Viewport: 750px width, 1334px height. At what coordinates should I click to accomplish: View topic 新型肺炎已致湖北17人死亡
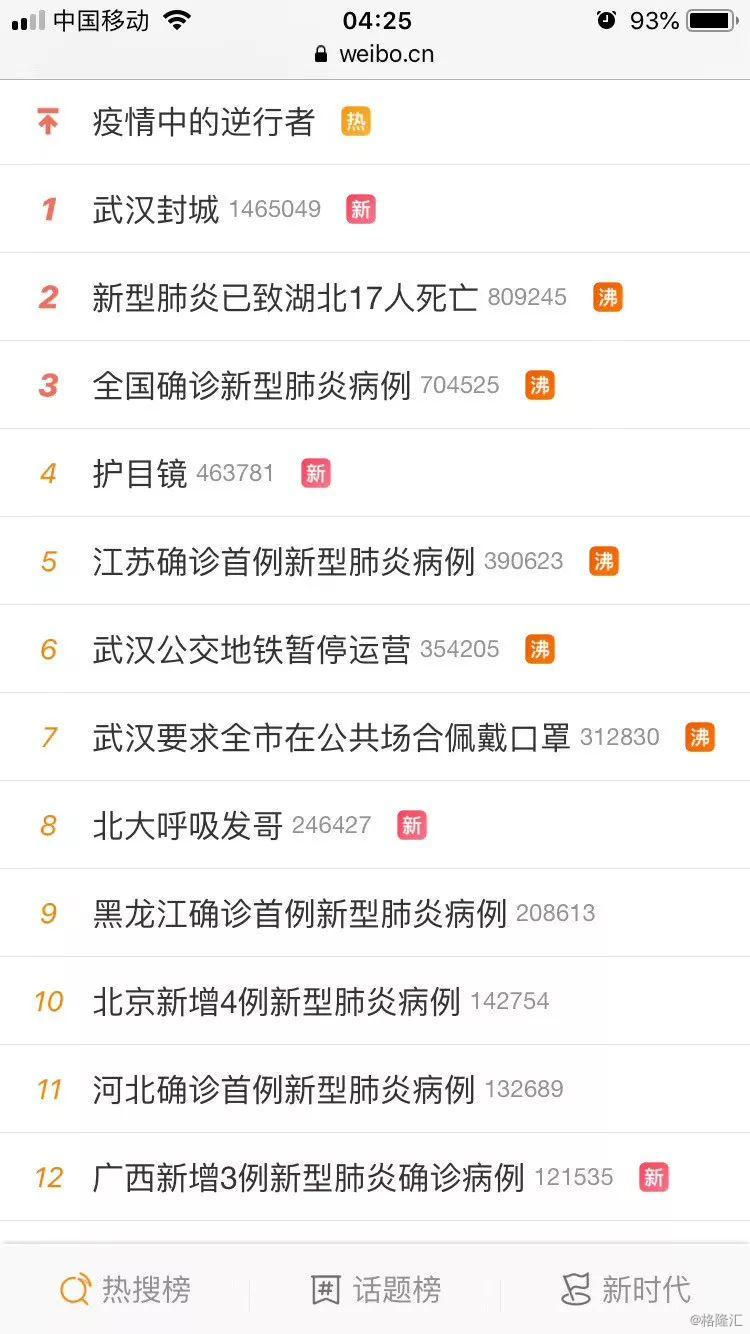pos(285,297)
